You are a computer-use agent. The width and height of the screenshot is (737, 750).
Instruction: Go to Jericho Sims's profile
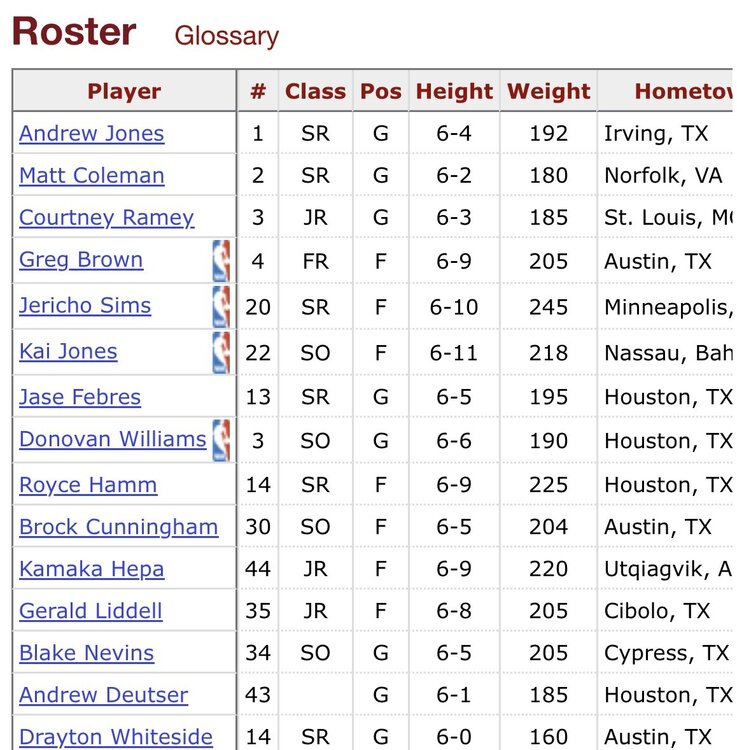[x=85, y=305]
